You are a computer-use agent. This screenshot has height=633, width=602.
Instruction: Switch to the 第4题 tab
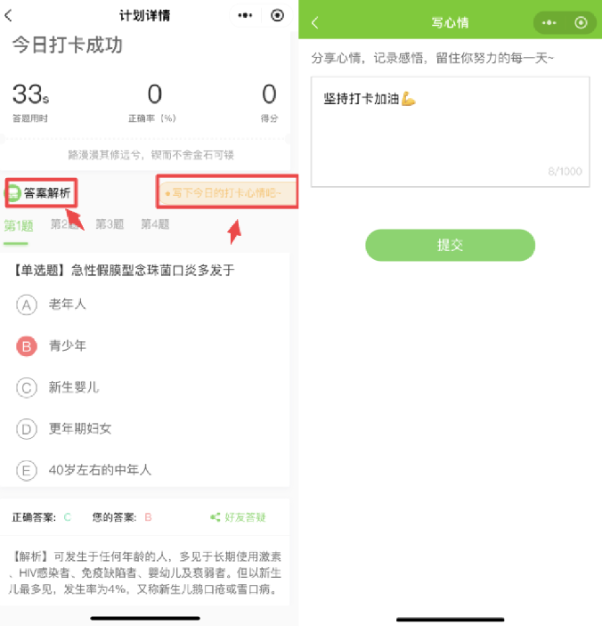click(x=154, y=225)
